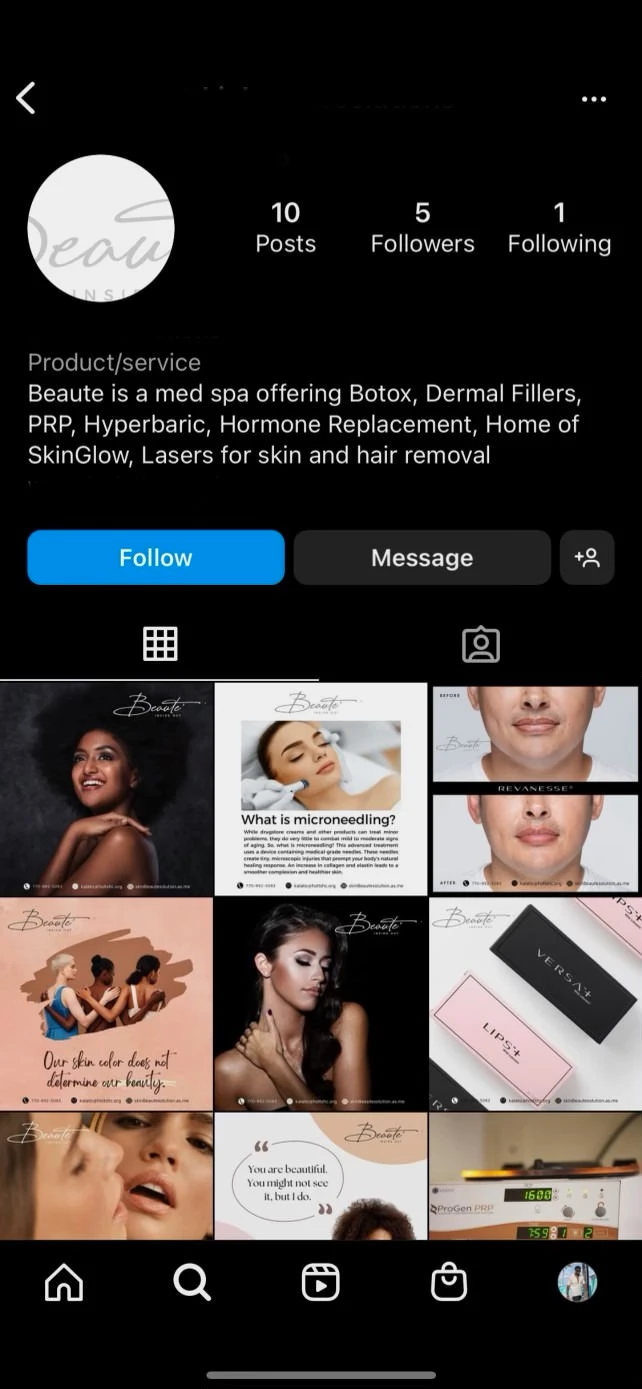Open the Reels tab
This screenshot has height=1389, width=642.
(321, 1282)
